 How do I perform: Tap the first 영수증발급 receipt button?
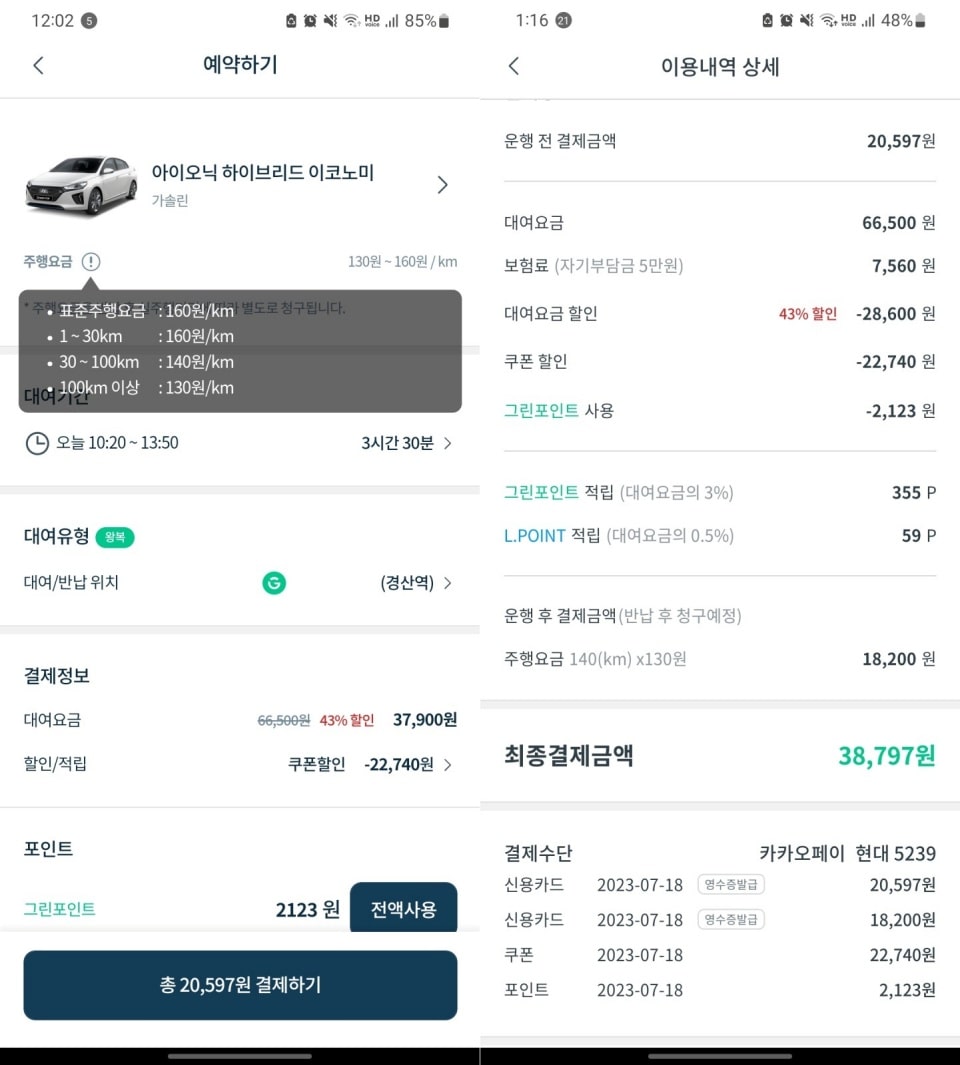click(730, 885)
